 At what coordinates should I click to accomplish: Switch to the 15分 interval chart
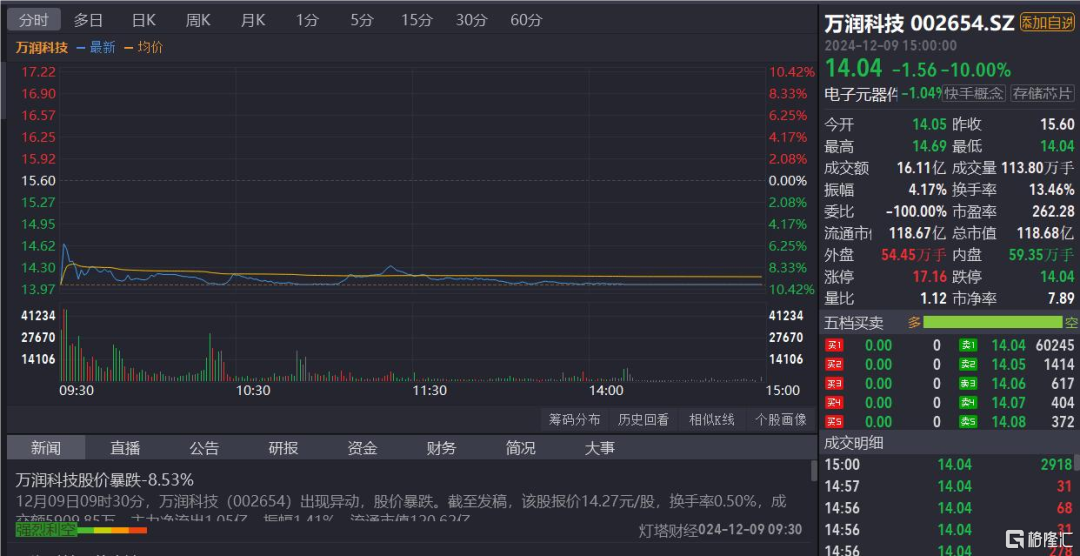coord(417,20)
